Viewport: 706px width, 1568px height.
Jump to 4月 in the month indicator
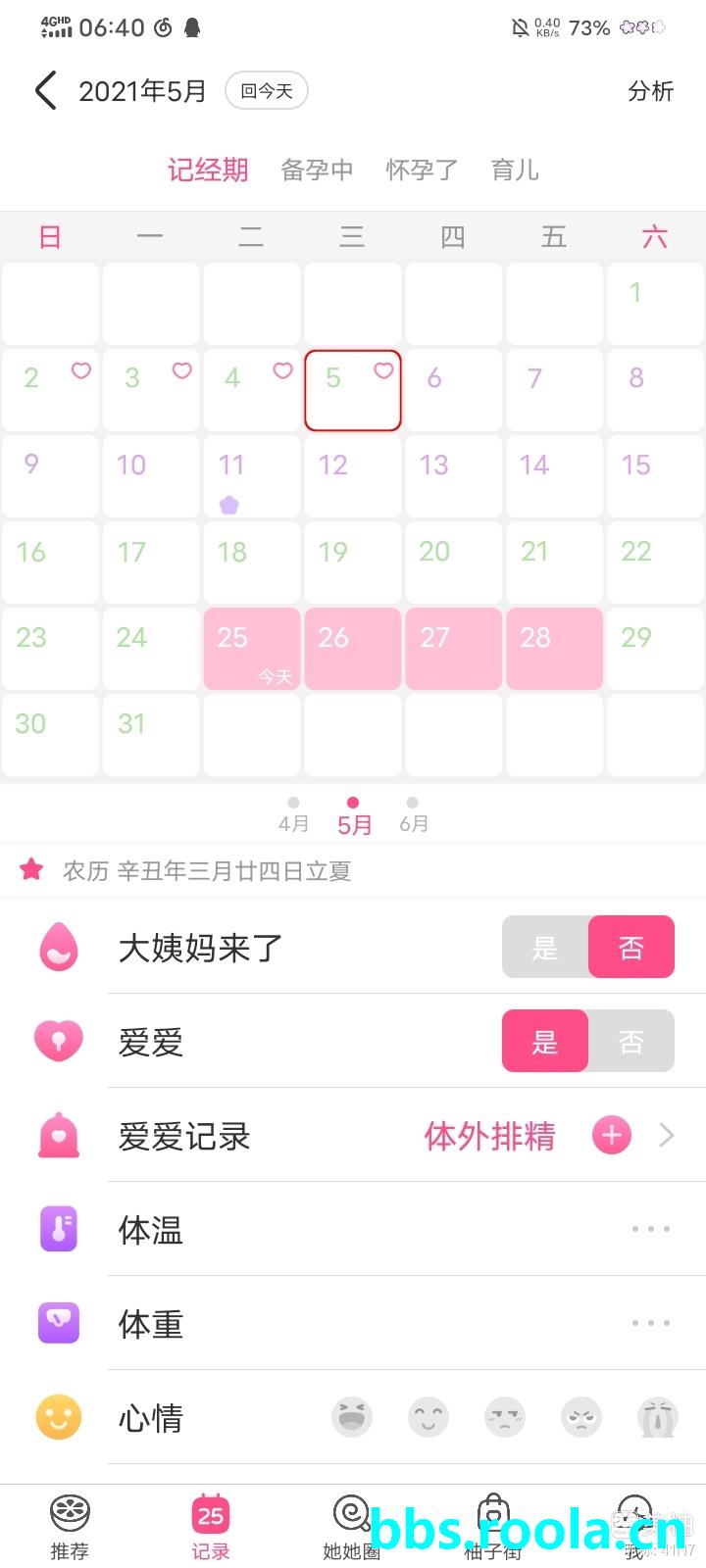(x=293, y=816)
